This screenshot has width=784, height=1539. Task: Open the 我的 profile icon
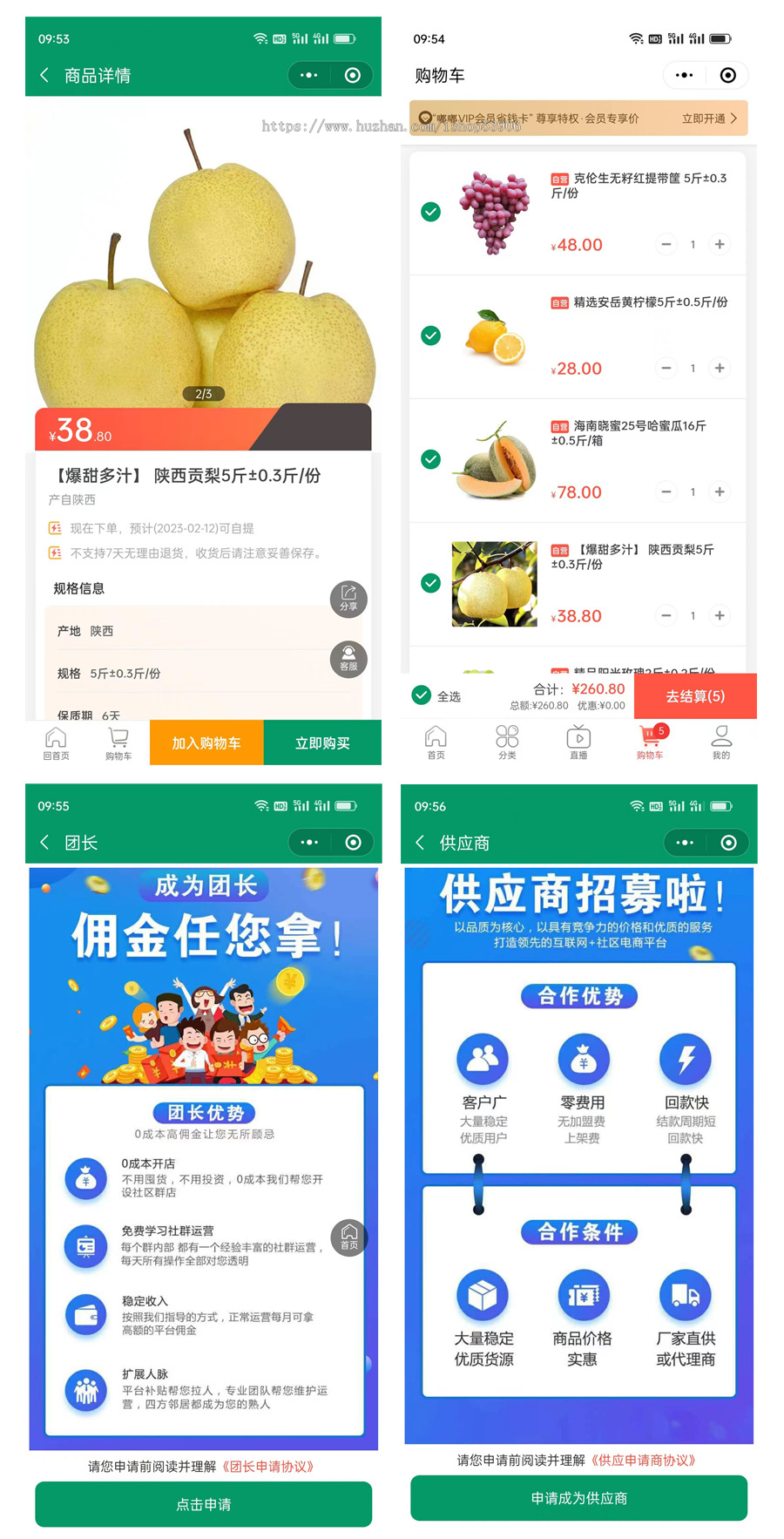[x=720, y=742]
